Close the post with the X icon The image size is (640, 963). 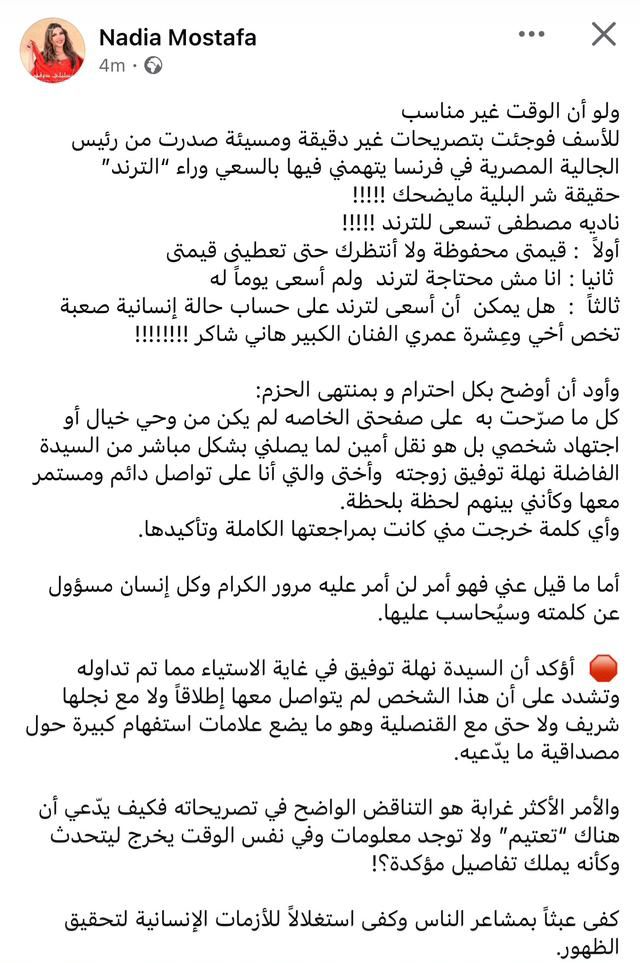(604, 36)
